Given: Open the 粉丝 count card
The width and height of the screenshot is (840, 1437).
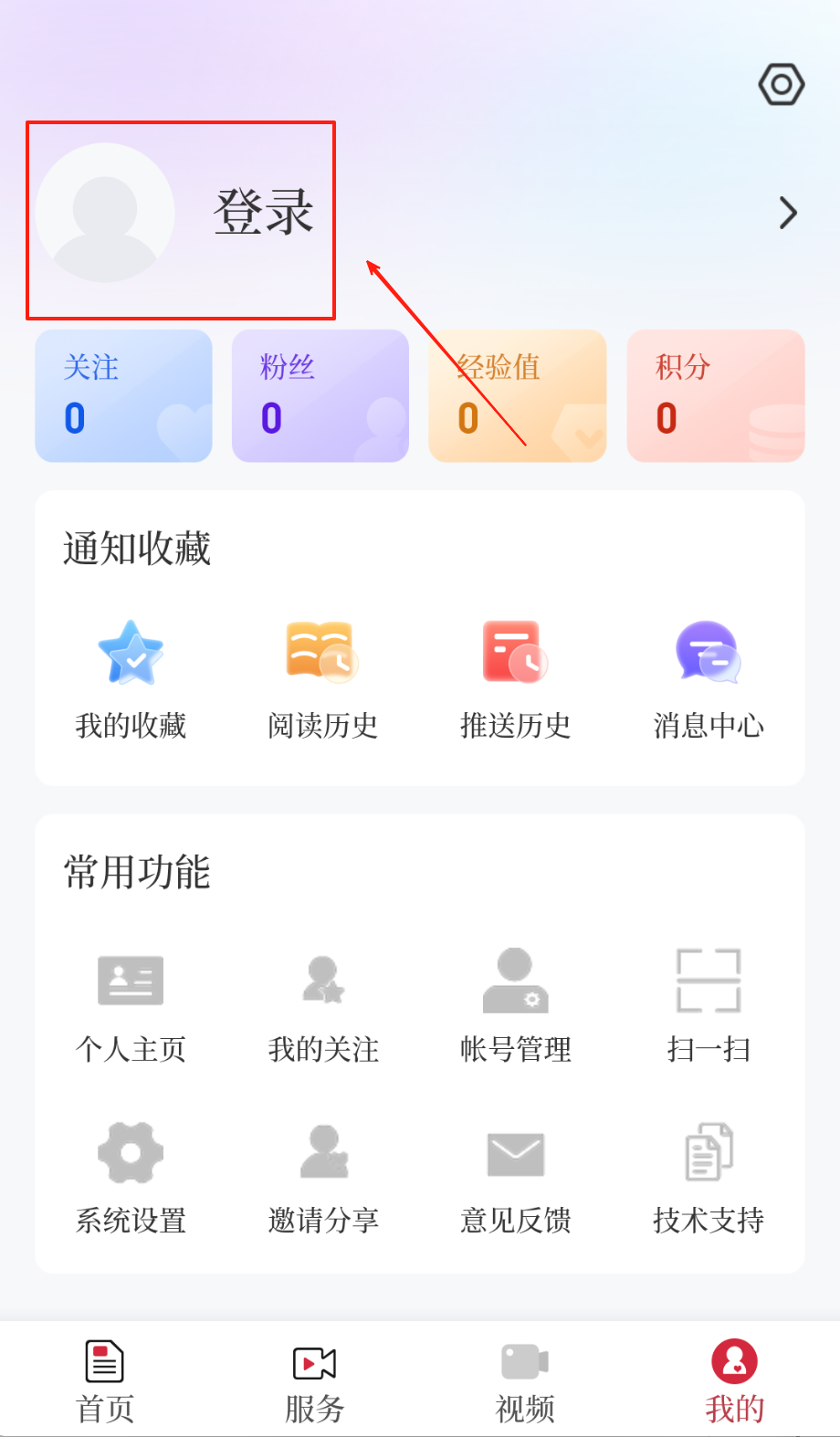Looking at the screenshot, I should (x=320, y=395).
